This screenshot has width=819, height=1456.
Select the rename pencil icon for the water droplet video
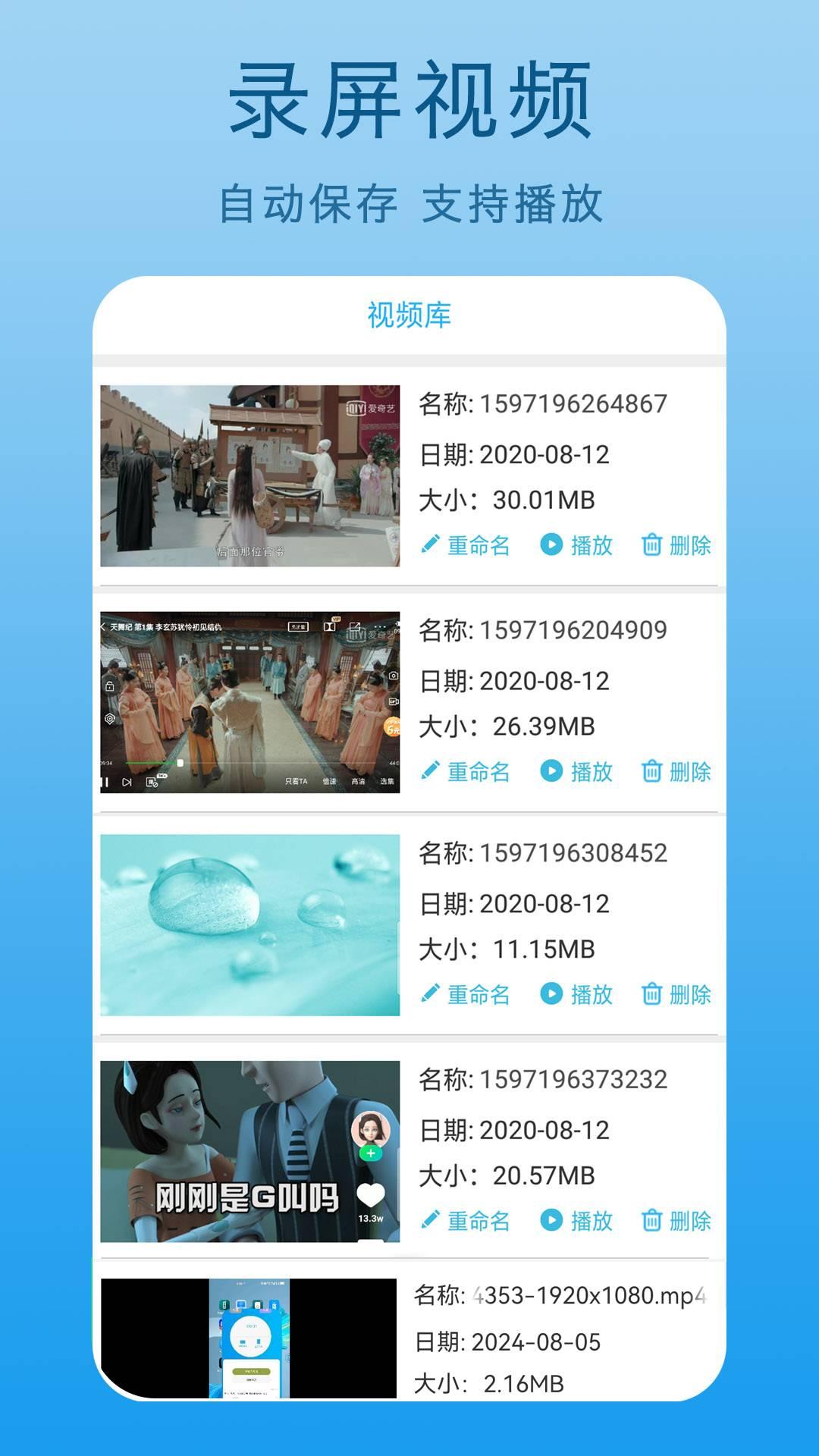(430, 996)
